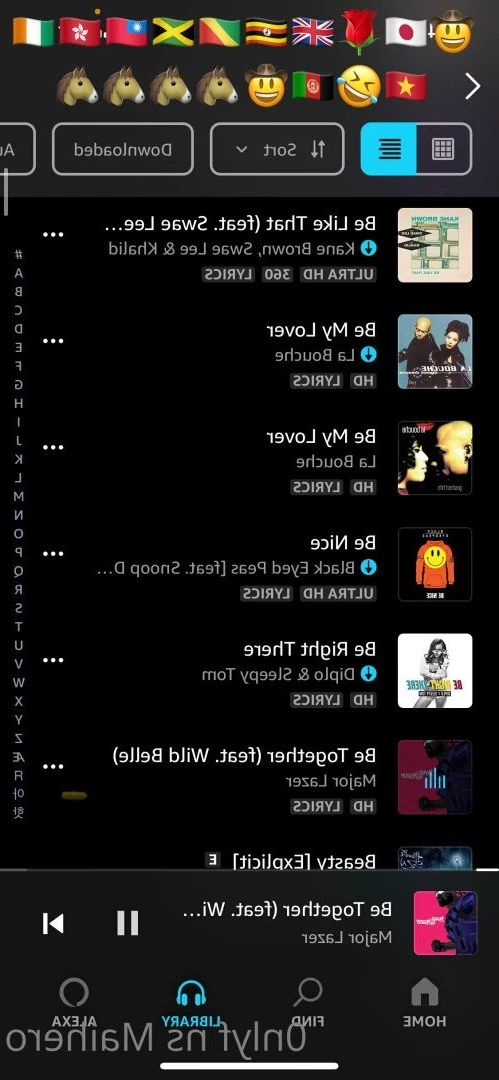Screen dimensions: 499x1080
Task: Switch to the Alexa tab
Action: 74,1002
